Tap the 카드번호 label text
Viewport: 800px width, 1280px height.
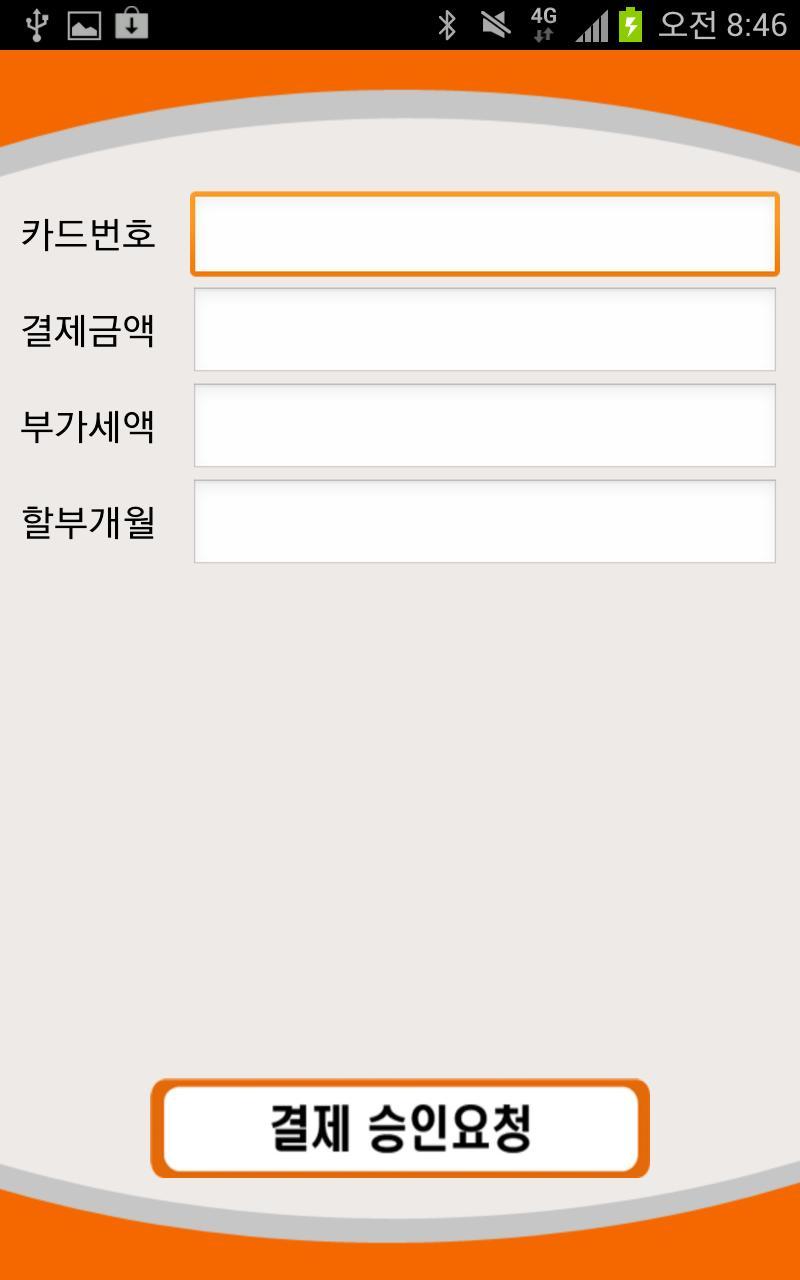[88, 232]
